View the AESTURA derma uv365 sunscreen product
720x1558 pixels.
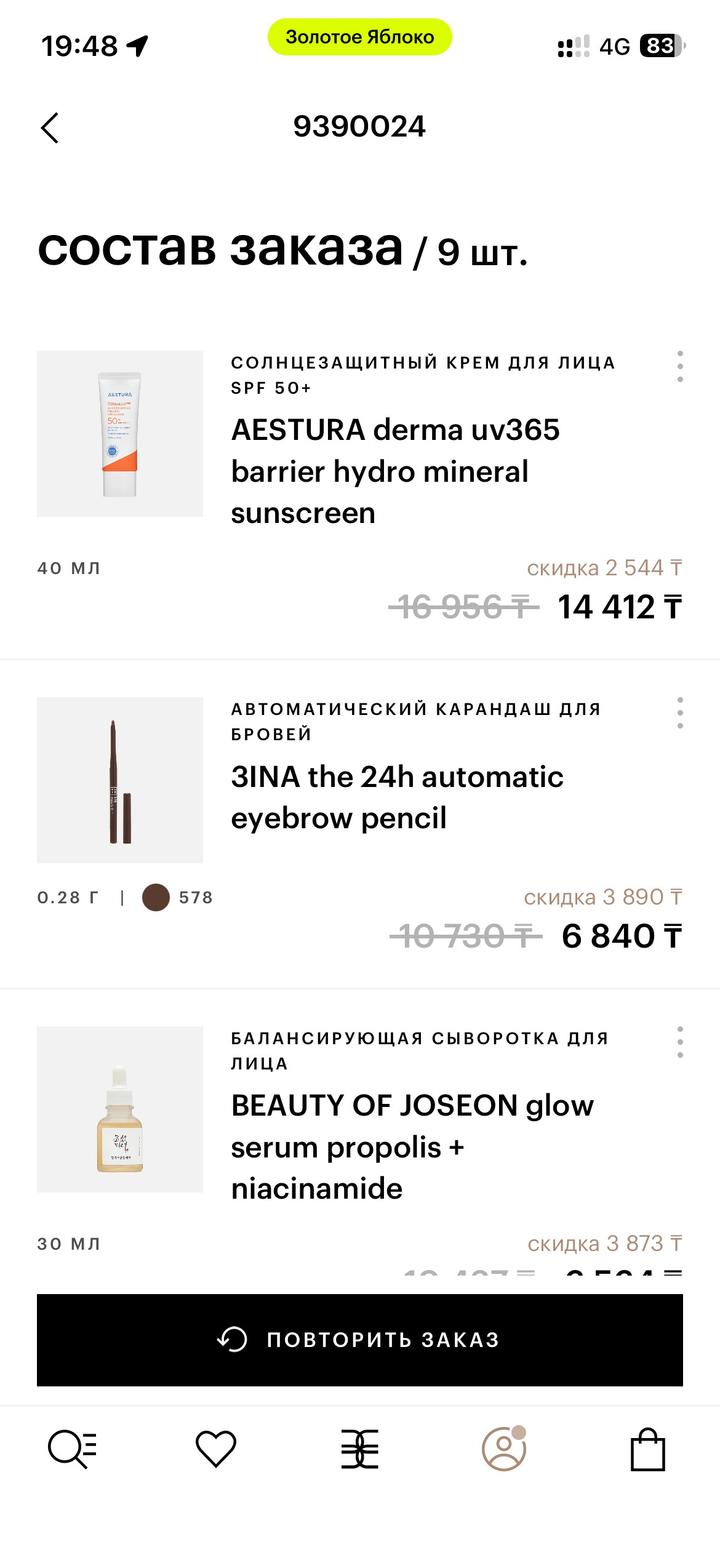(x=395, y=470)
